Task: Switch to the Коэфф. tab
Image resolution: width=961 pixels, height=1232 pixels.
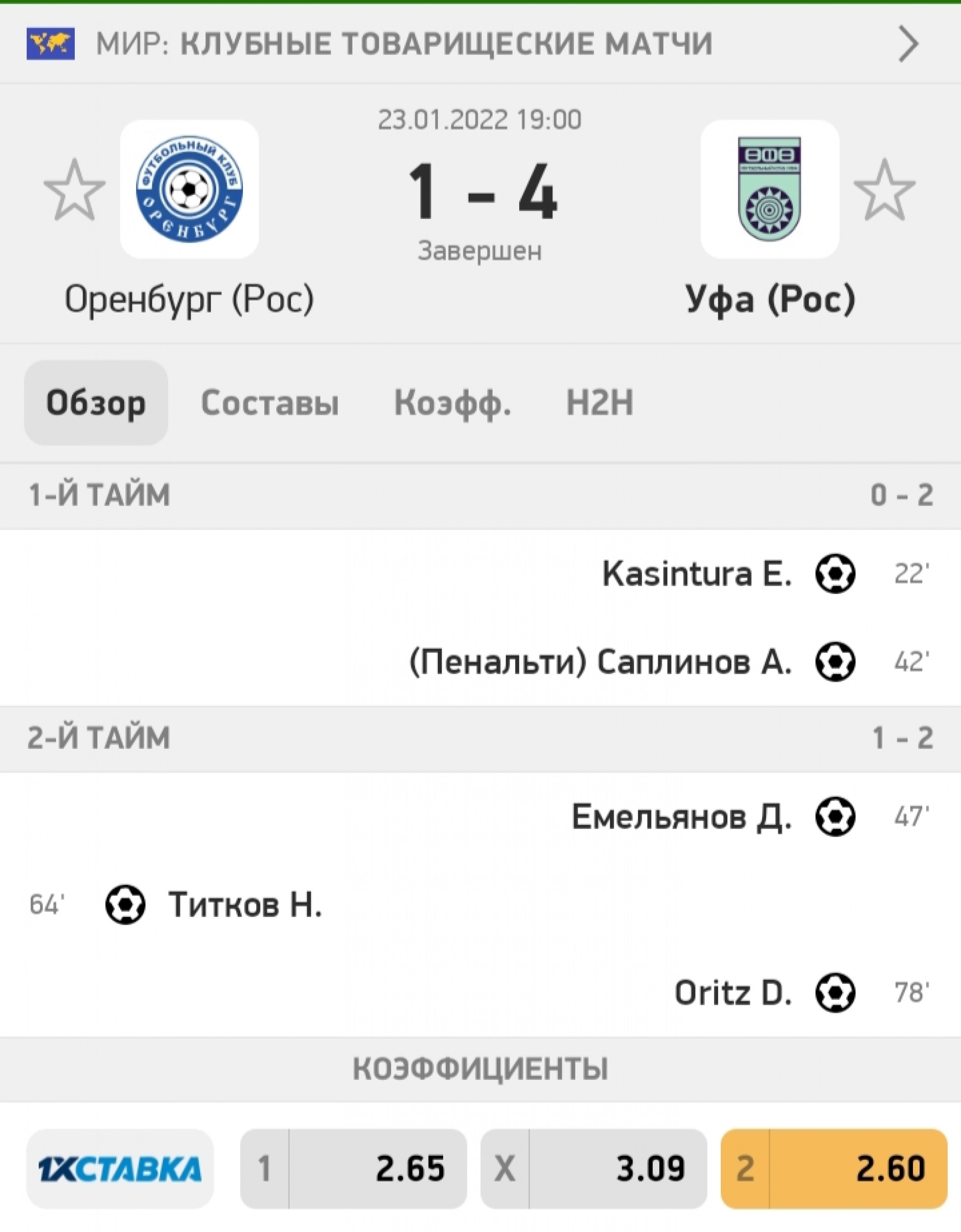Action: (x=452, y=403)
